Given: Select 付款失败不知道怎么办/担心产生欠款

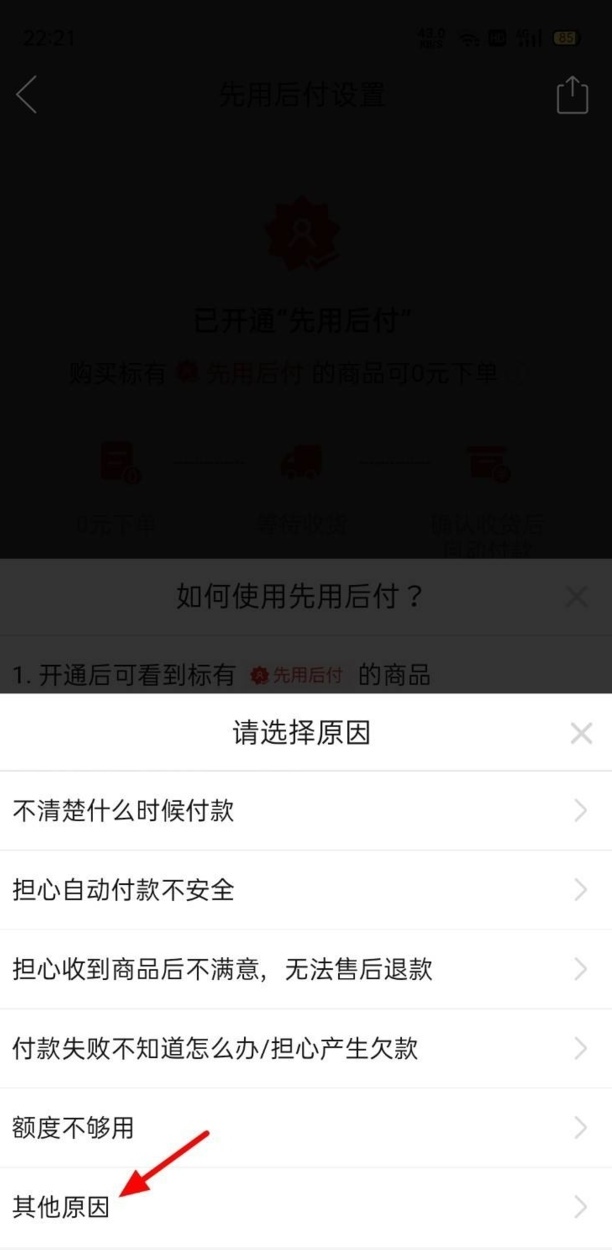Looking at the screenshot, I should (x=306, y=1048).
